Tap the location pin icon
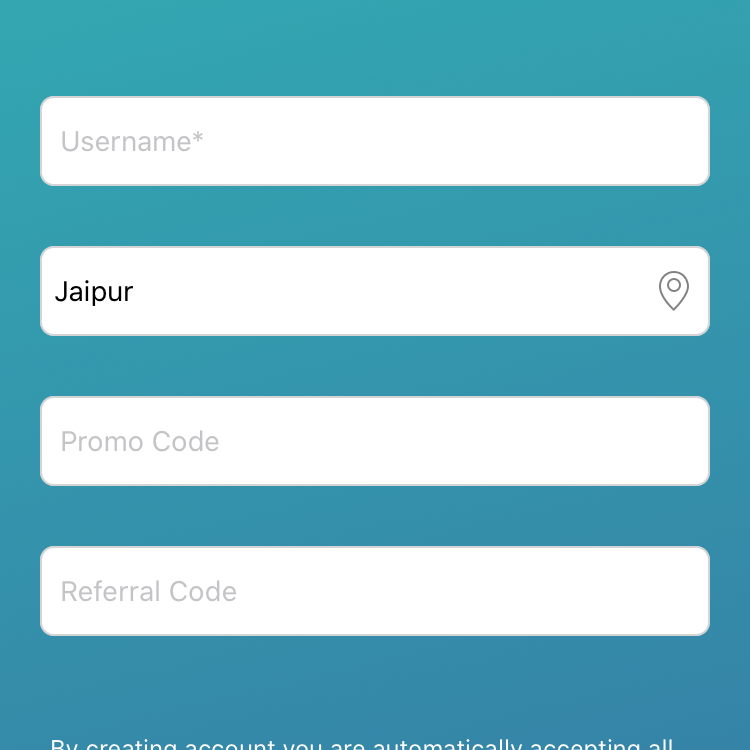The height and width of the screenshot is (750, 750). 674,291
